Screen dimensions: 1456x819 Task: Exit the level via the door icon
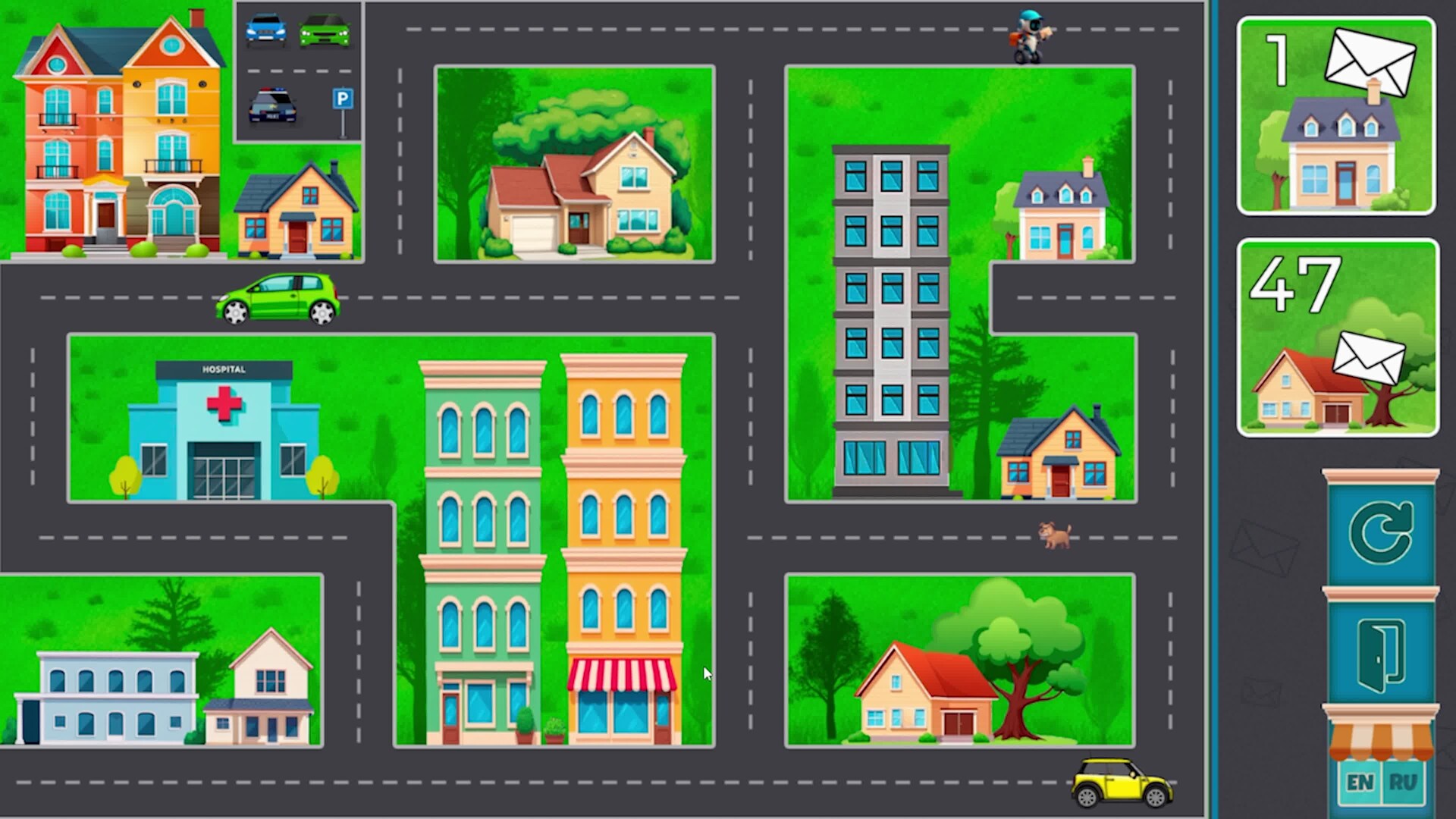click(1380, 654)
